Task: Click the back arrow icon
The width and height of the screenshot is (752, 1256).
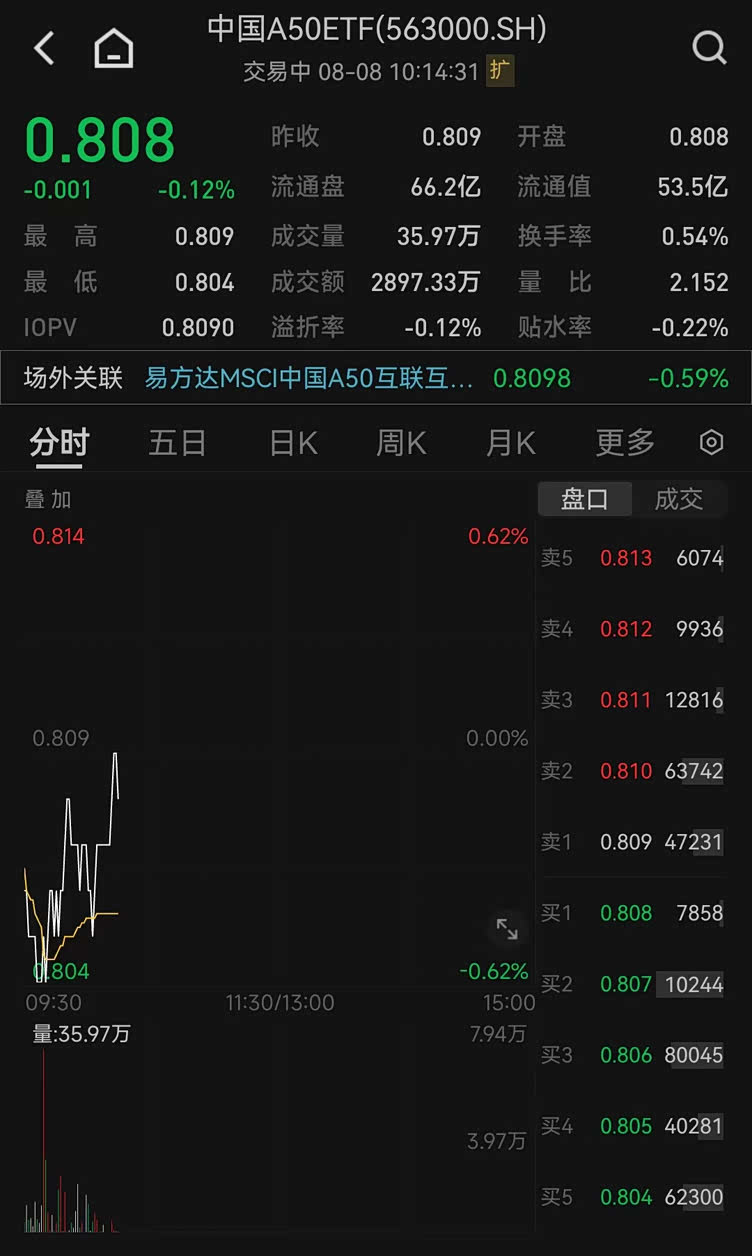Action: tap(42, 47)
